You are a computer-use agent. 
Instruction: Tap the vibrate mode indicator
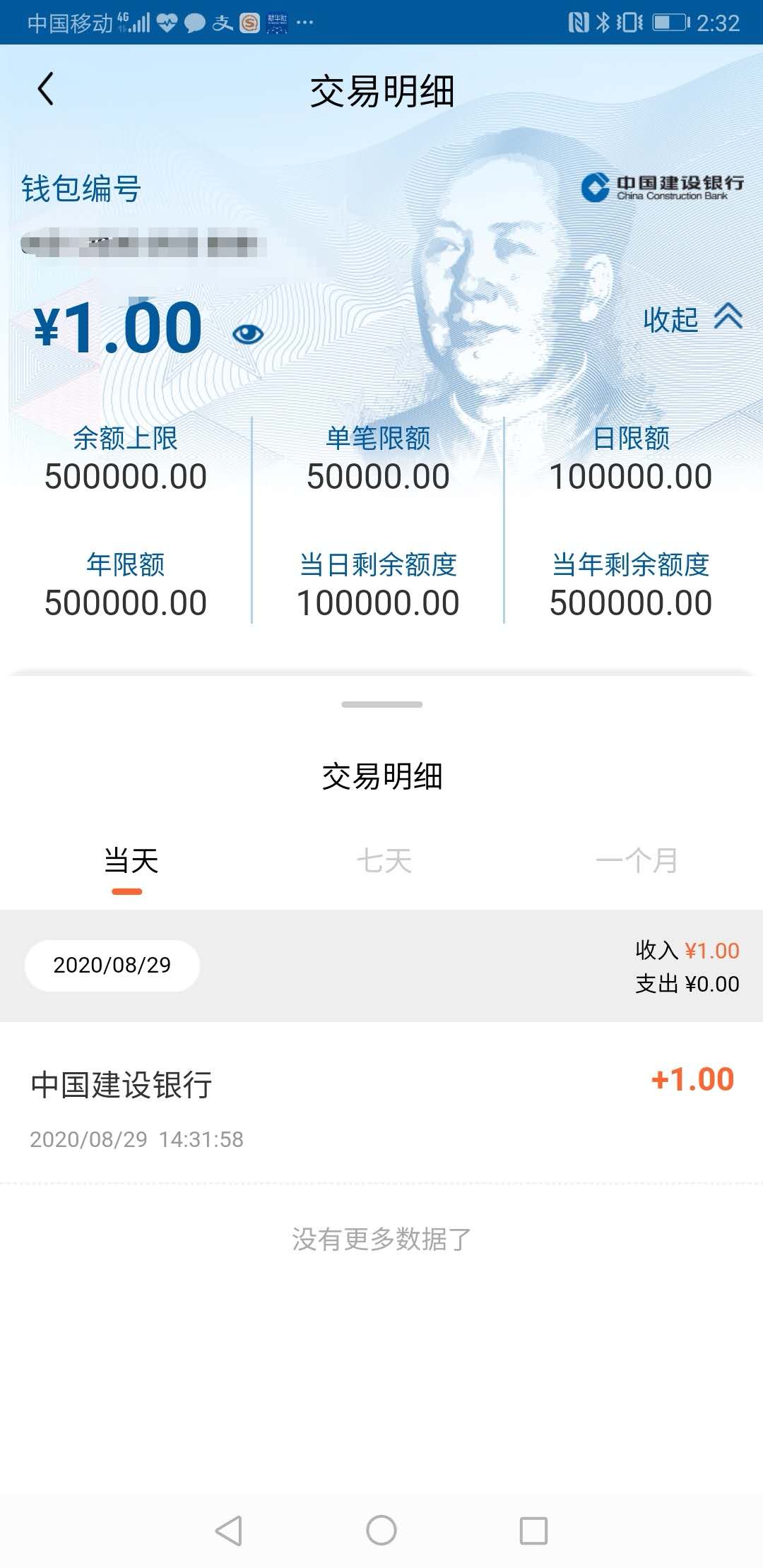631,21
